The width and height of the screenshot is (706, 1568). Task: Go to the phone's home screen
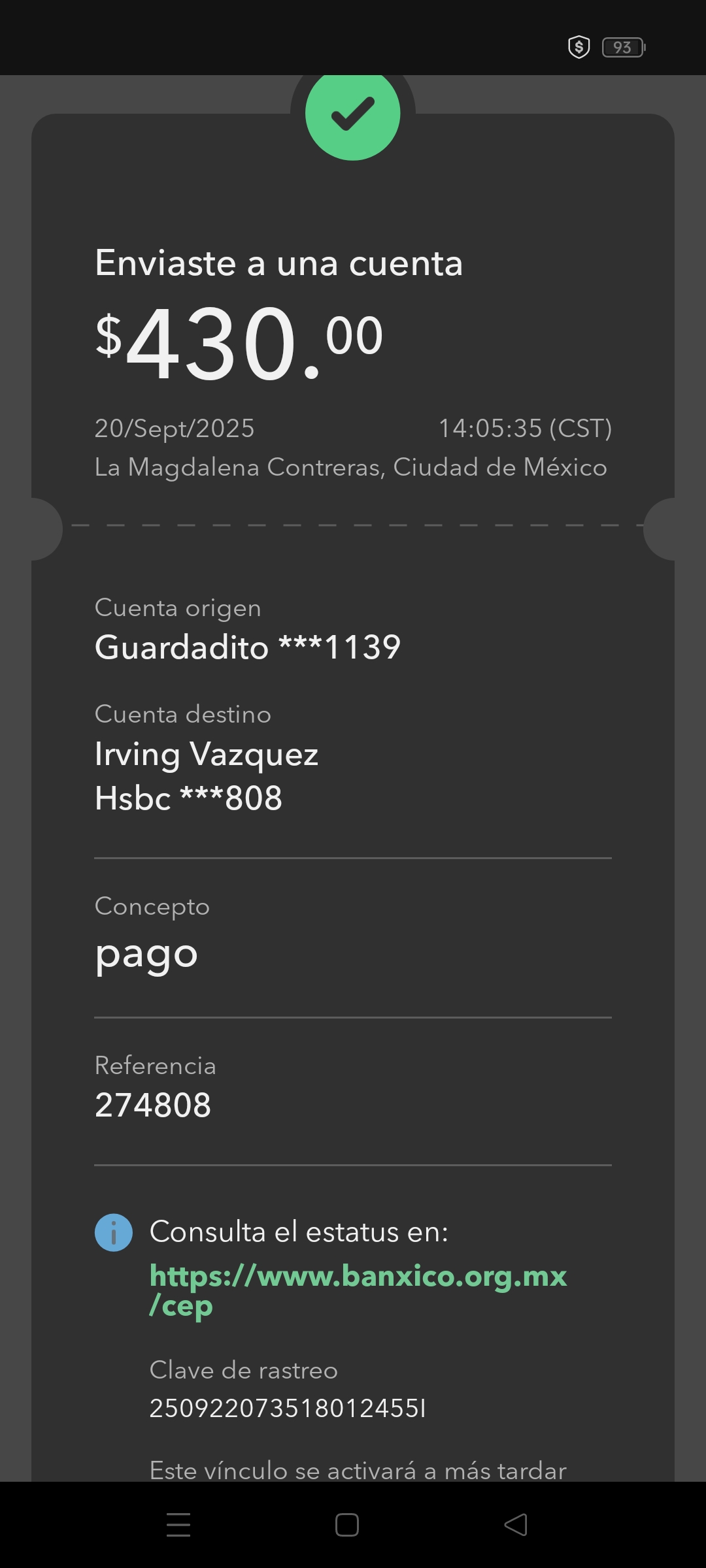pos(347,1525)
